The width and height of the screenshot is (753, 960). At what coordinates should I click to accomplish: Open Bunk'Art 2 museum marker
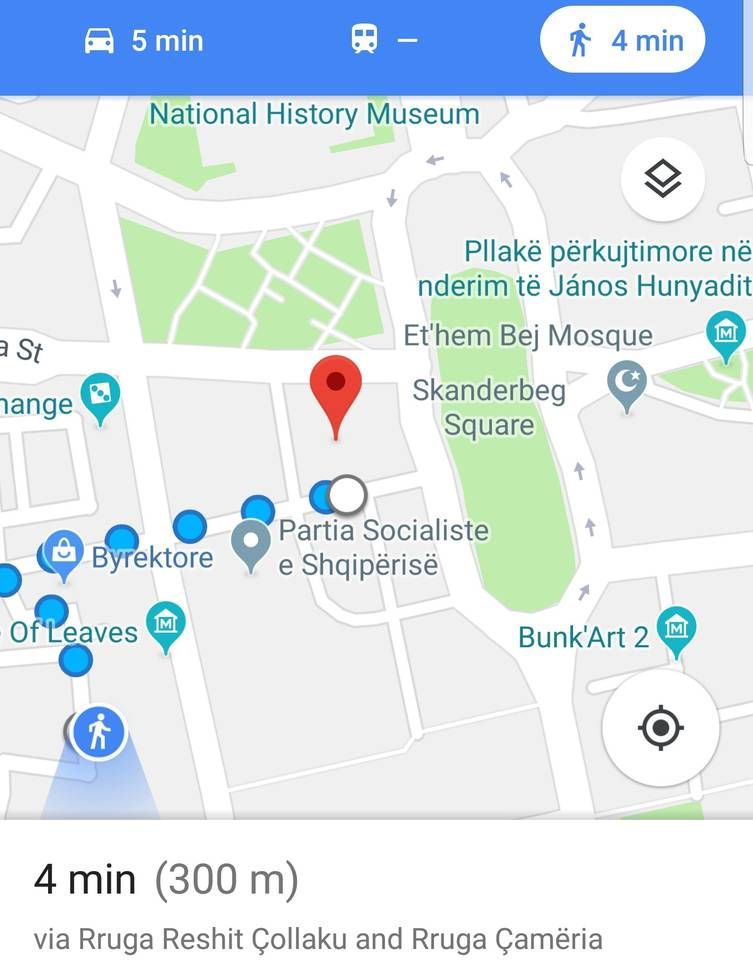point(678,626)
